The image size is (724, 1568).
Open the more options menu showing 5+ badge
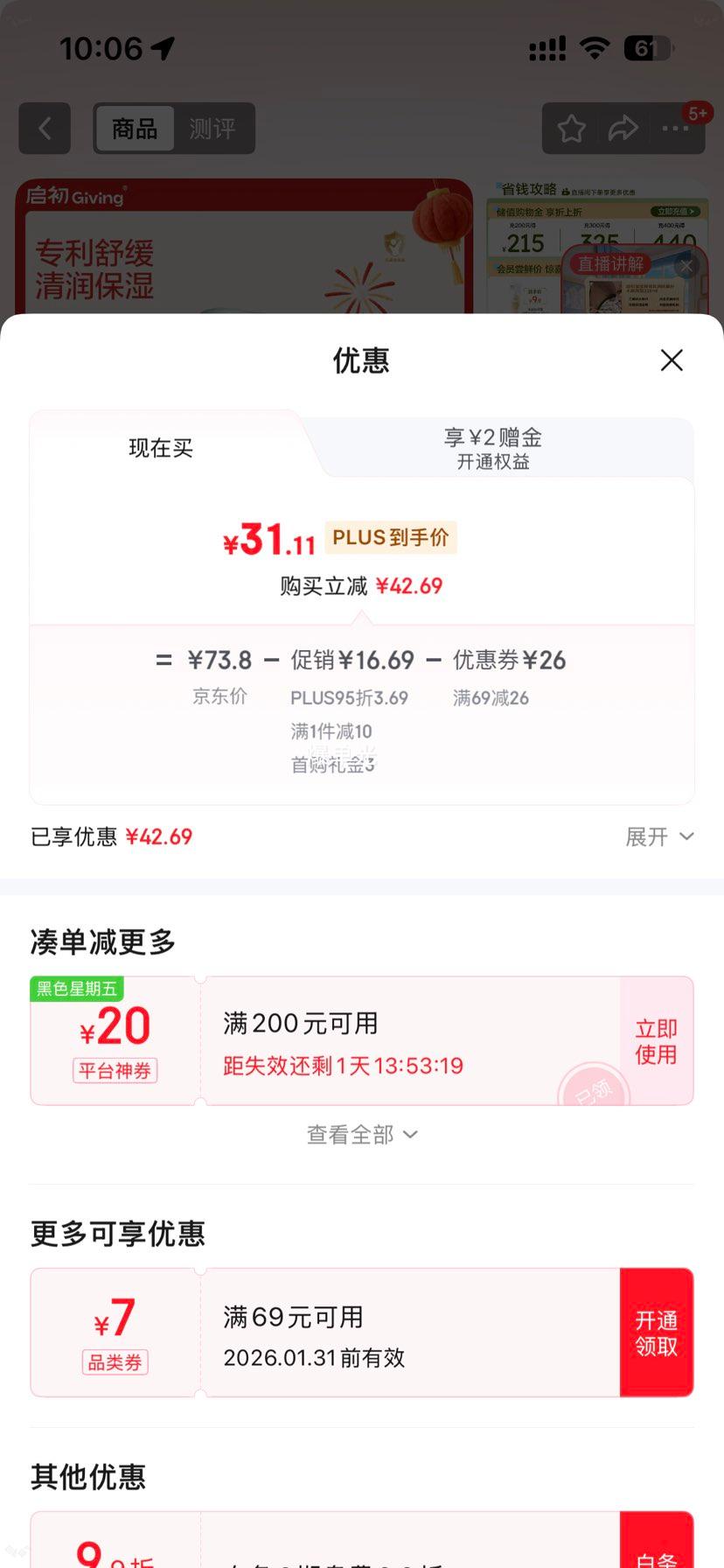tap(675, 128)
